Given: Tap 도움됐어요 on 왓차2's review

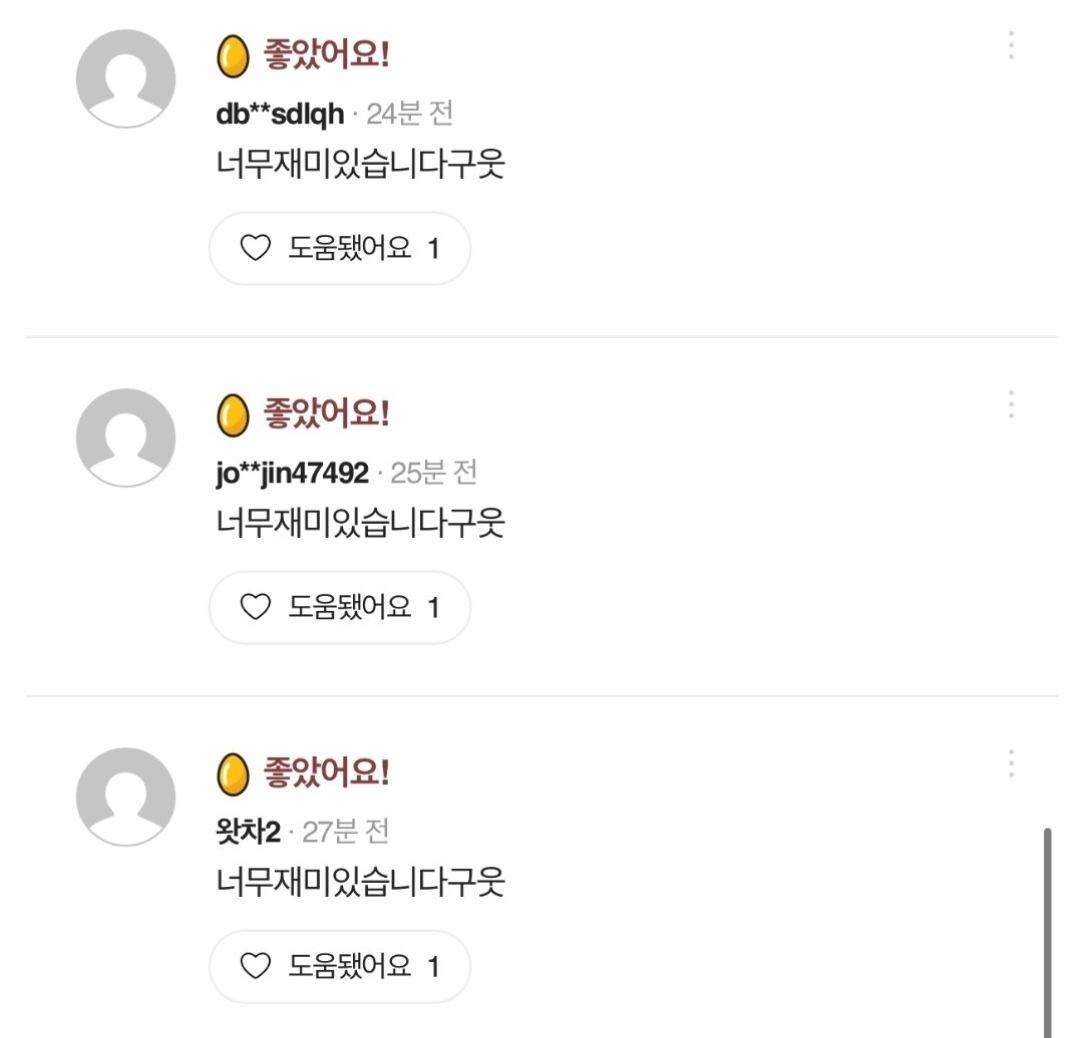Looking at the screenshot, I should (x=339, y=966).
